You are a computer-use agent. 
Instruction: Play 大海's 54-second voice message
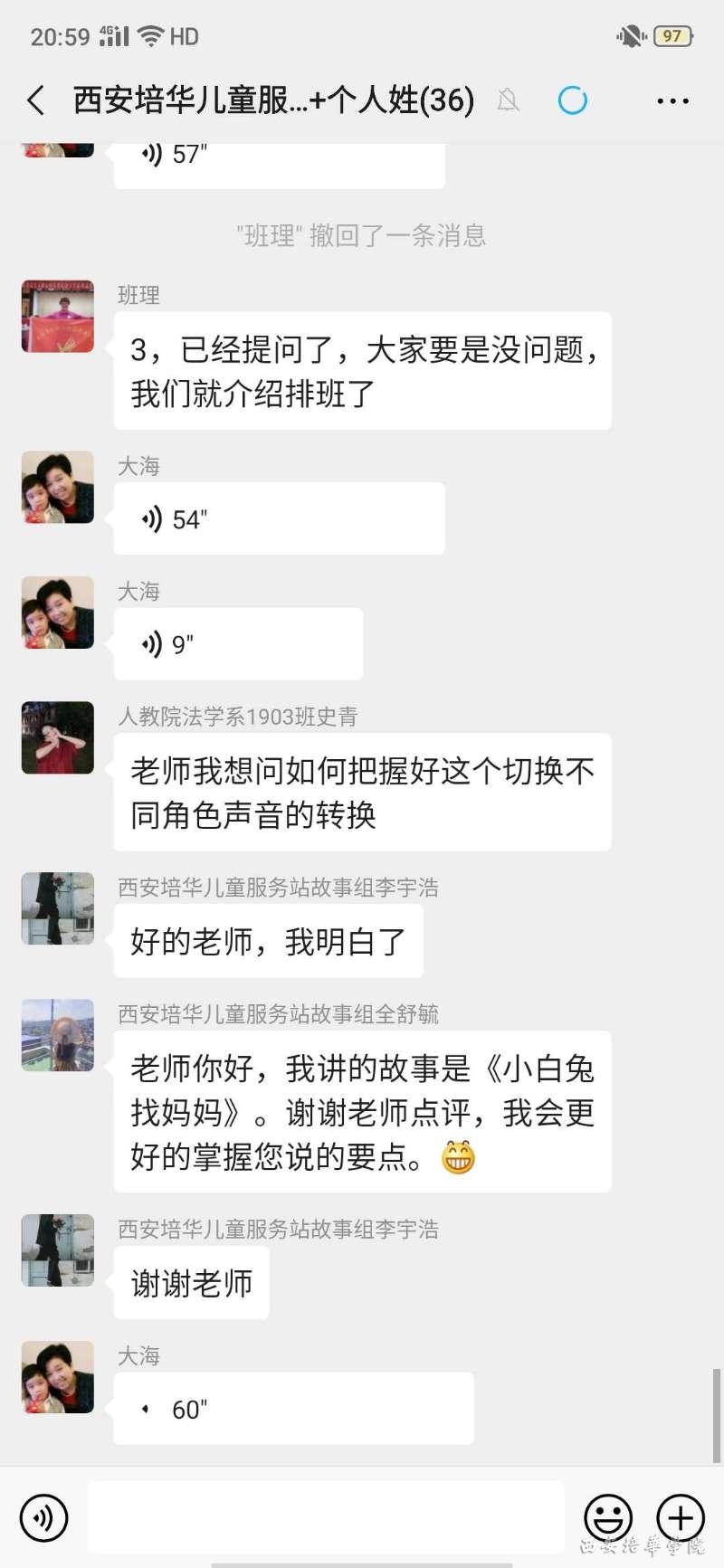tap(279, 518)
